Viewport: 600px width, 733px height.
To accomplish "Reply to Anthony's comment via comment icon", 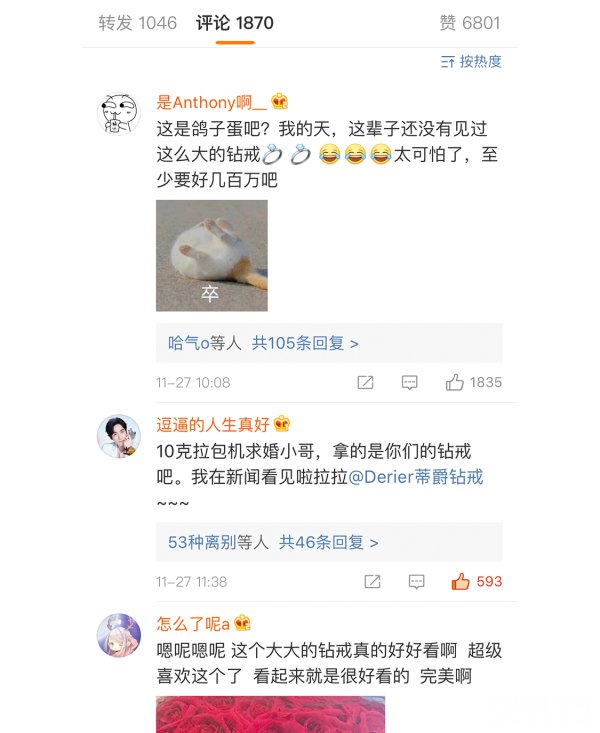I will pyautogui.click(x=410, y=382).
